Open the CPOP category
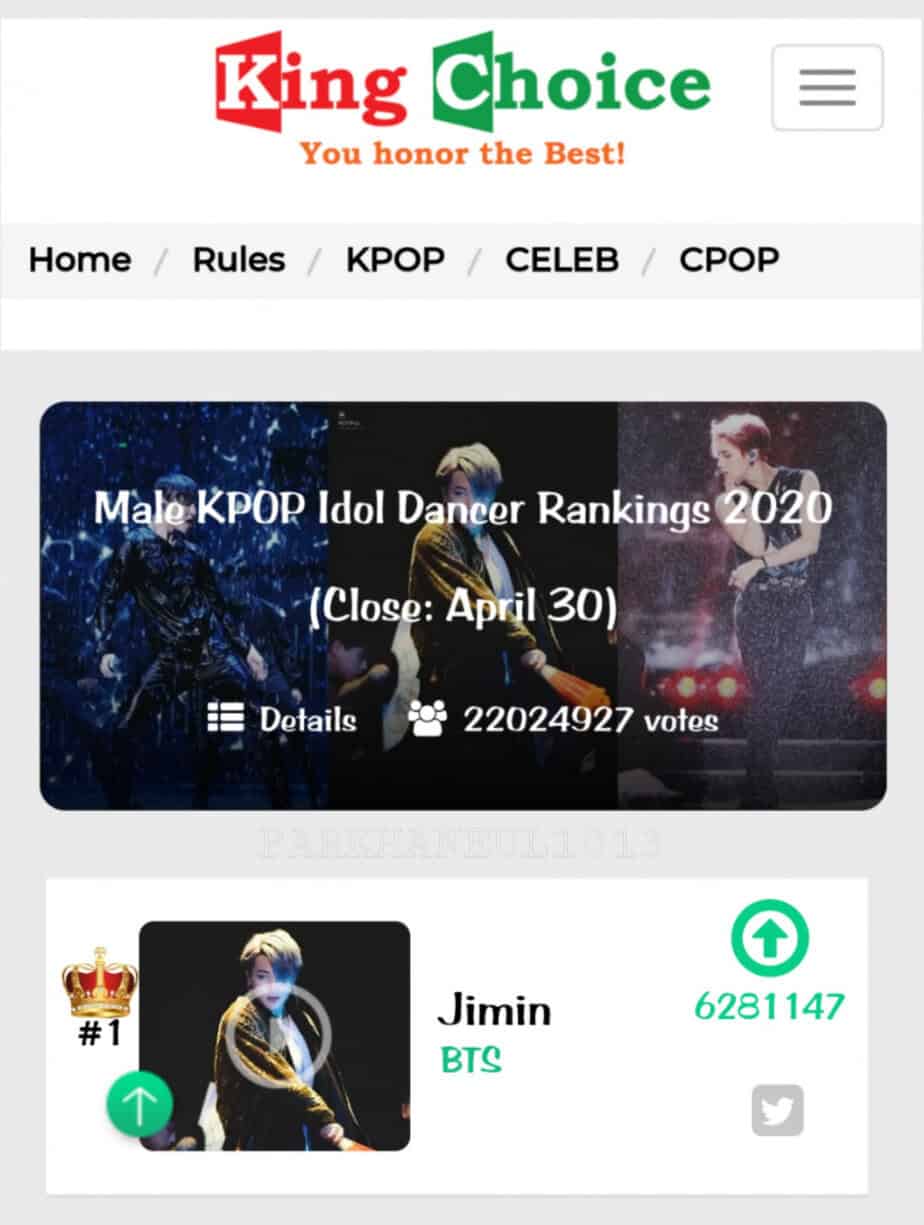Viewport: 924px width, 1225px height. 729,260
